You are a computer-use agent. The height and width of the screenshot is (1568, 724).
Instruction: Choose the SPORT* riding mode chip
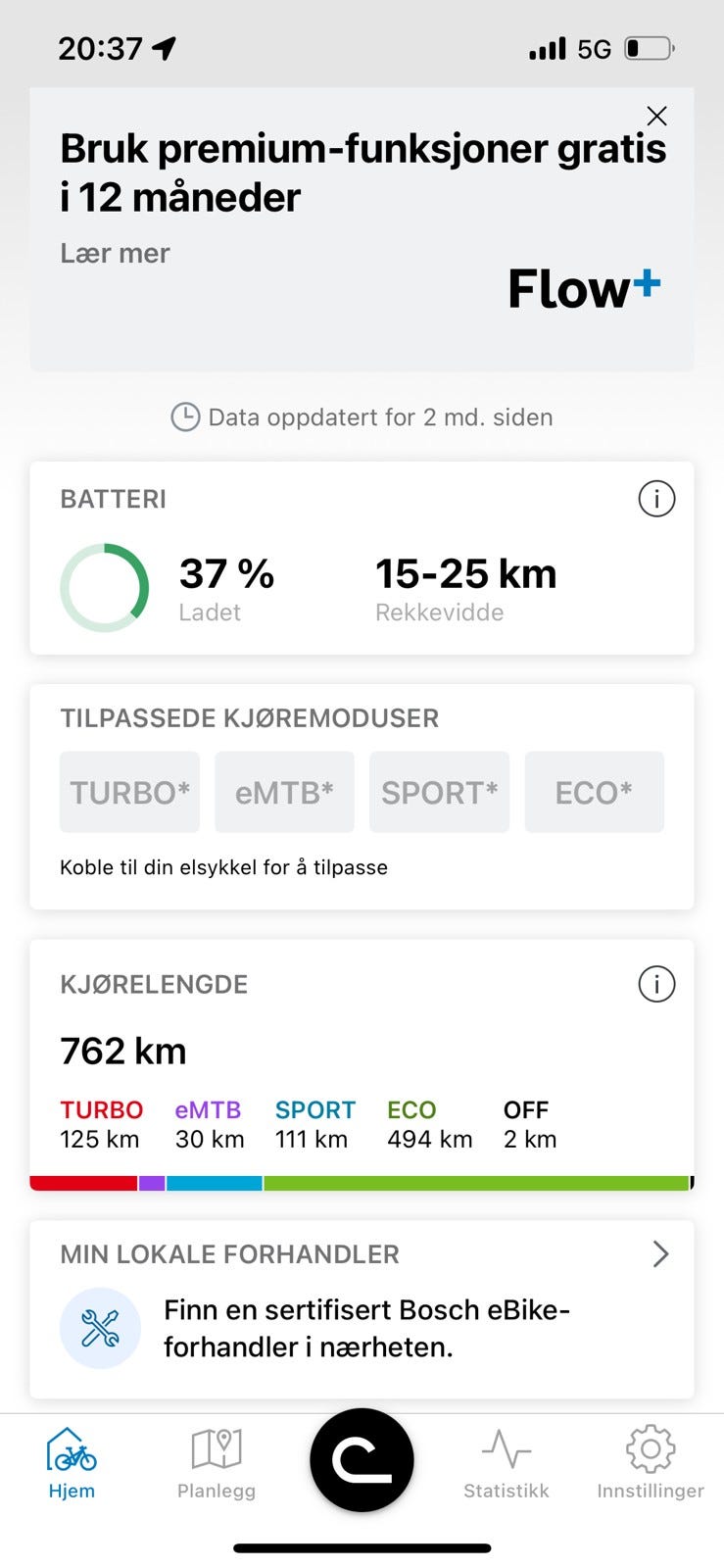(439, 792)
